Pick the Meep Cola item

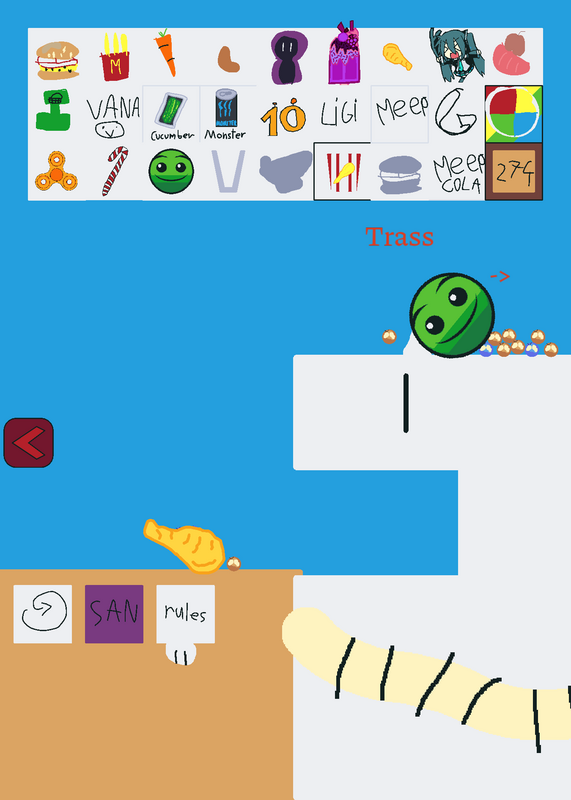[x=458, y=172]
